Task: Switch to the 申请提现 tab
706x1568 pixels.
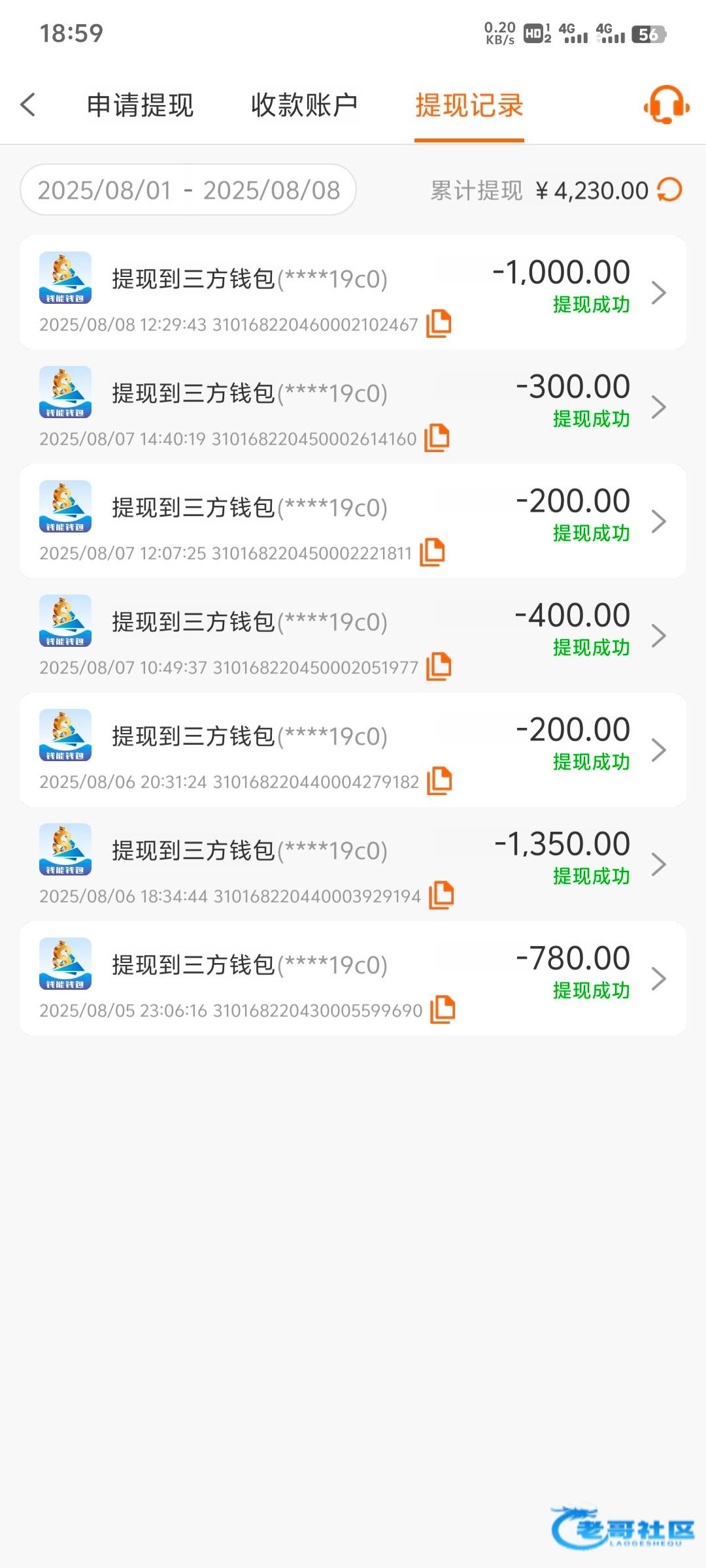Action: click(140, 105)
